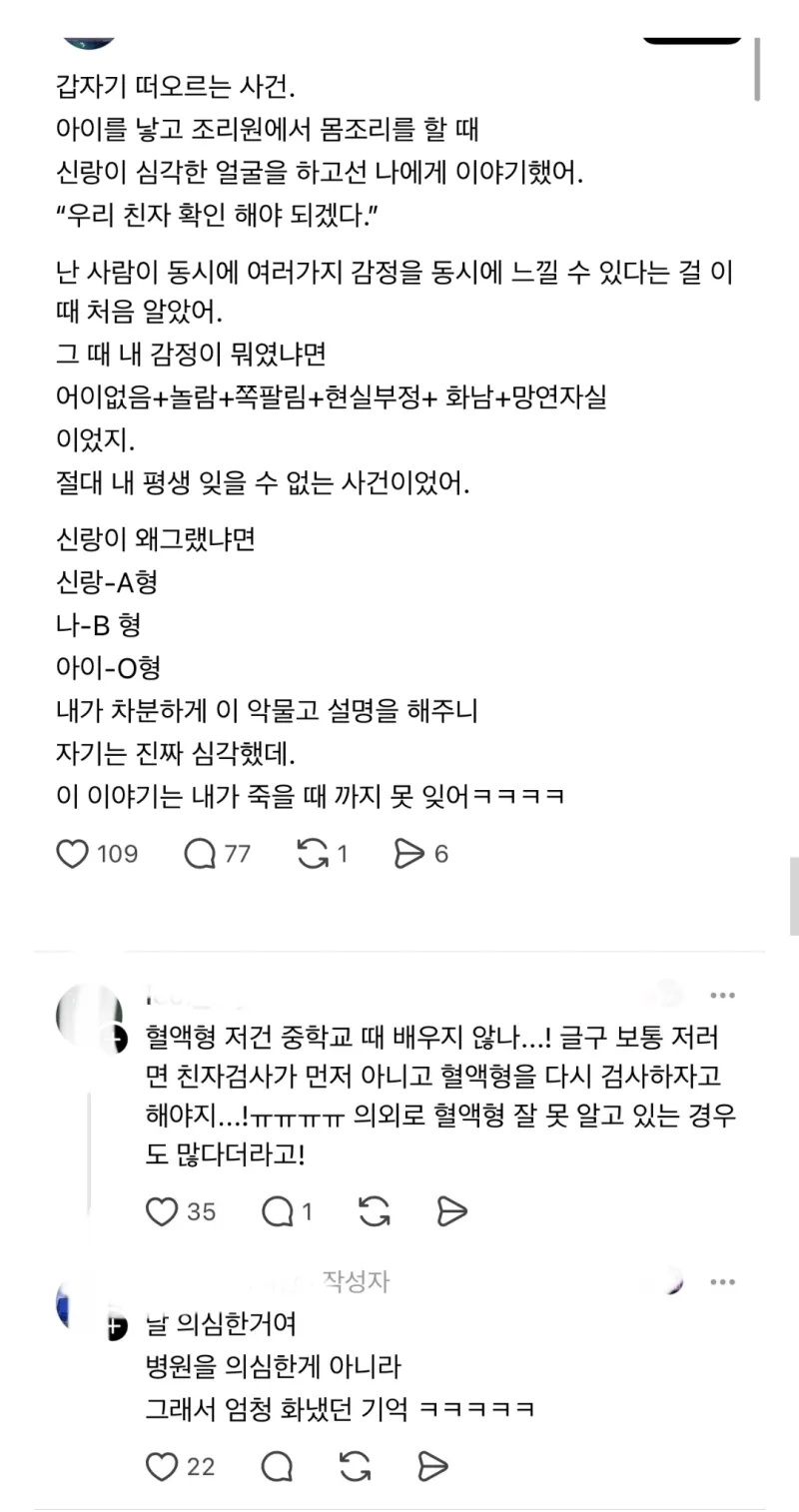The height and width of the screenshot is (1512, 799).
Task: Share the main post with 6 shares
Action: [409, 854]
